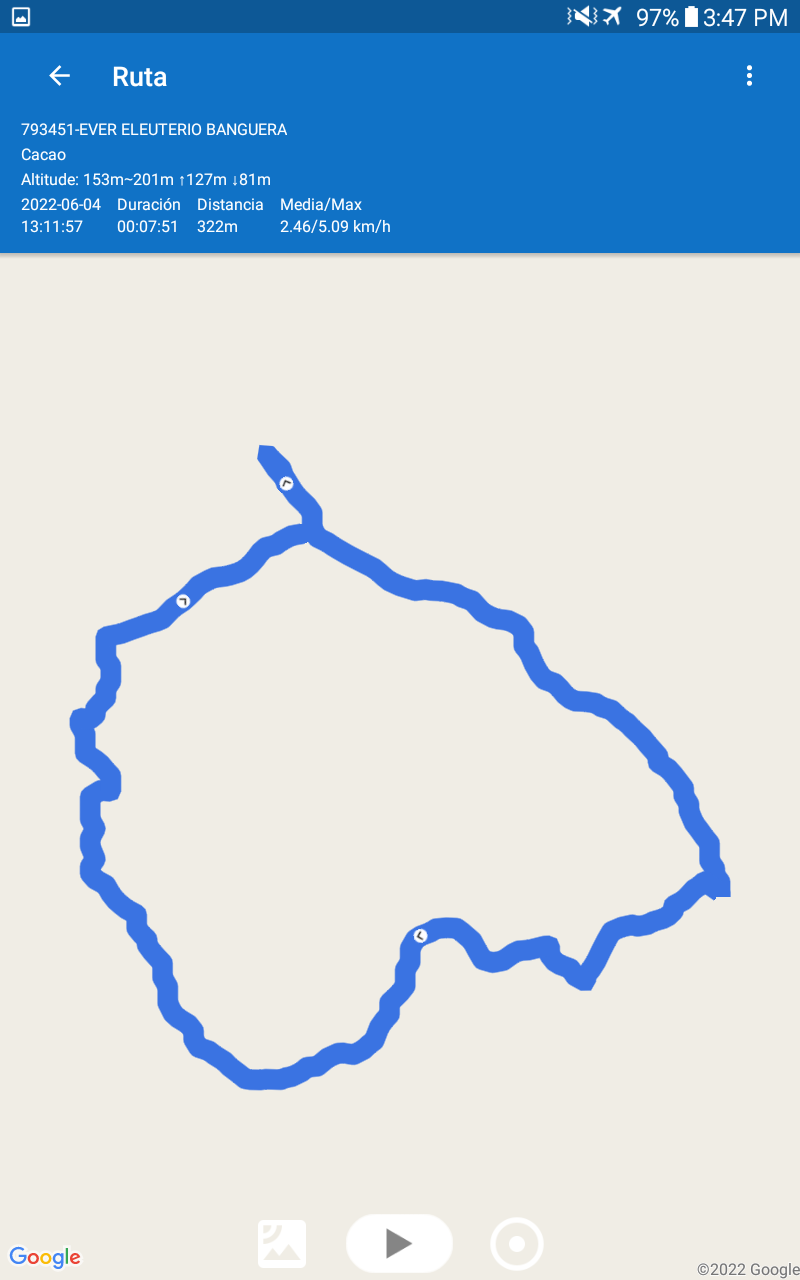Tap the circular target button beside play
The width and height of the screenshot is (800, 1280).
tap(517, 1244)
